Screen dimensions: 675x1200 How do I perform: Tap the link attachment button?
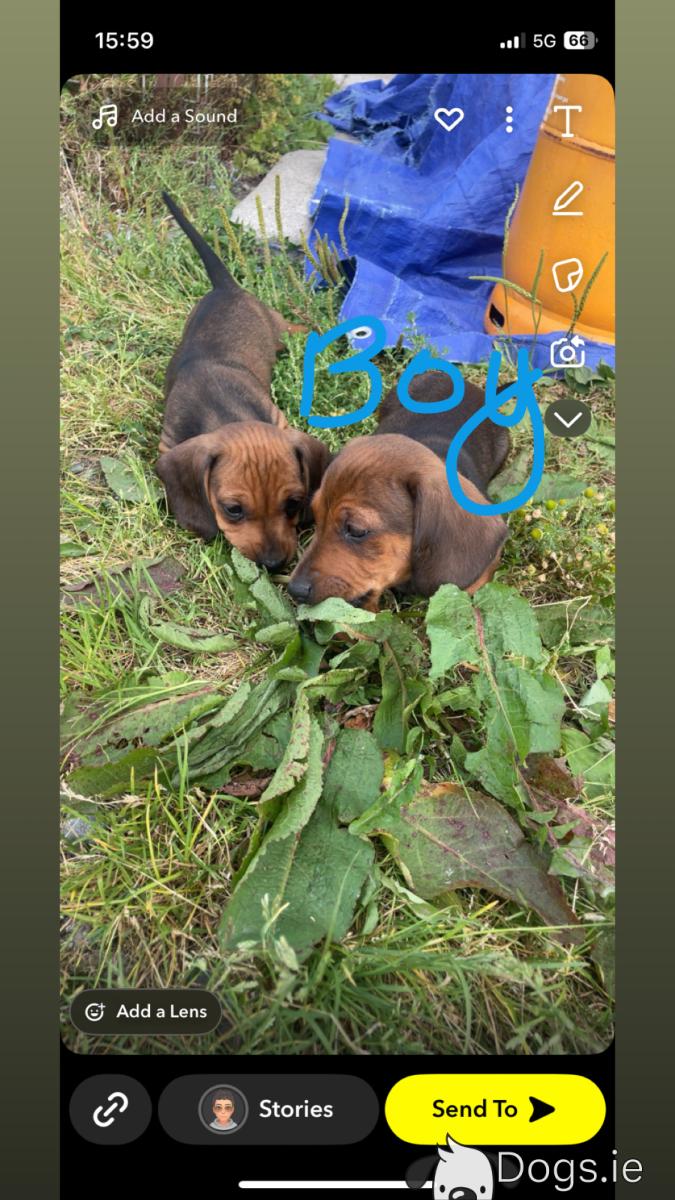(111, 1109)
